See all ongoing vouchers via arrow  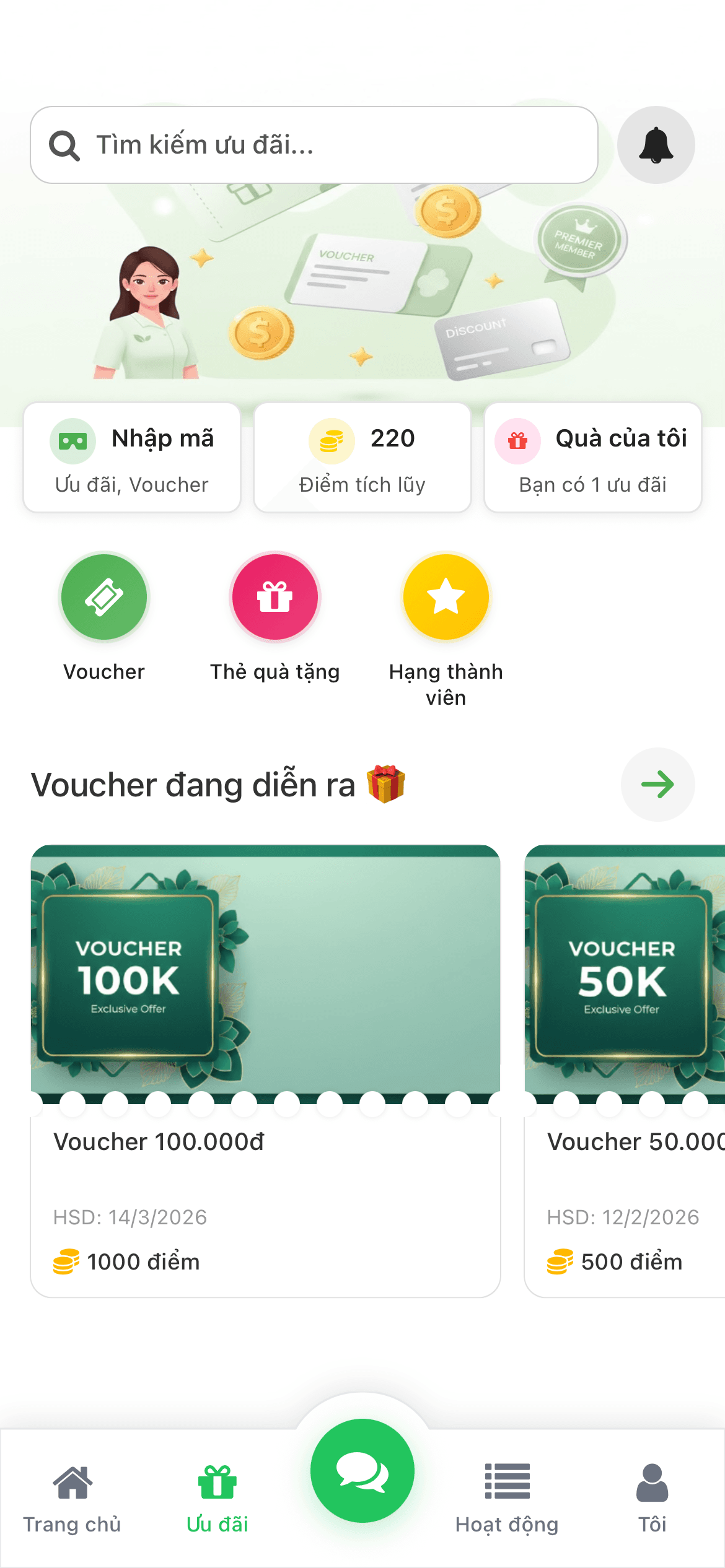click(657, 785)
